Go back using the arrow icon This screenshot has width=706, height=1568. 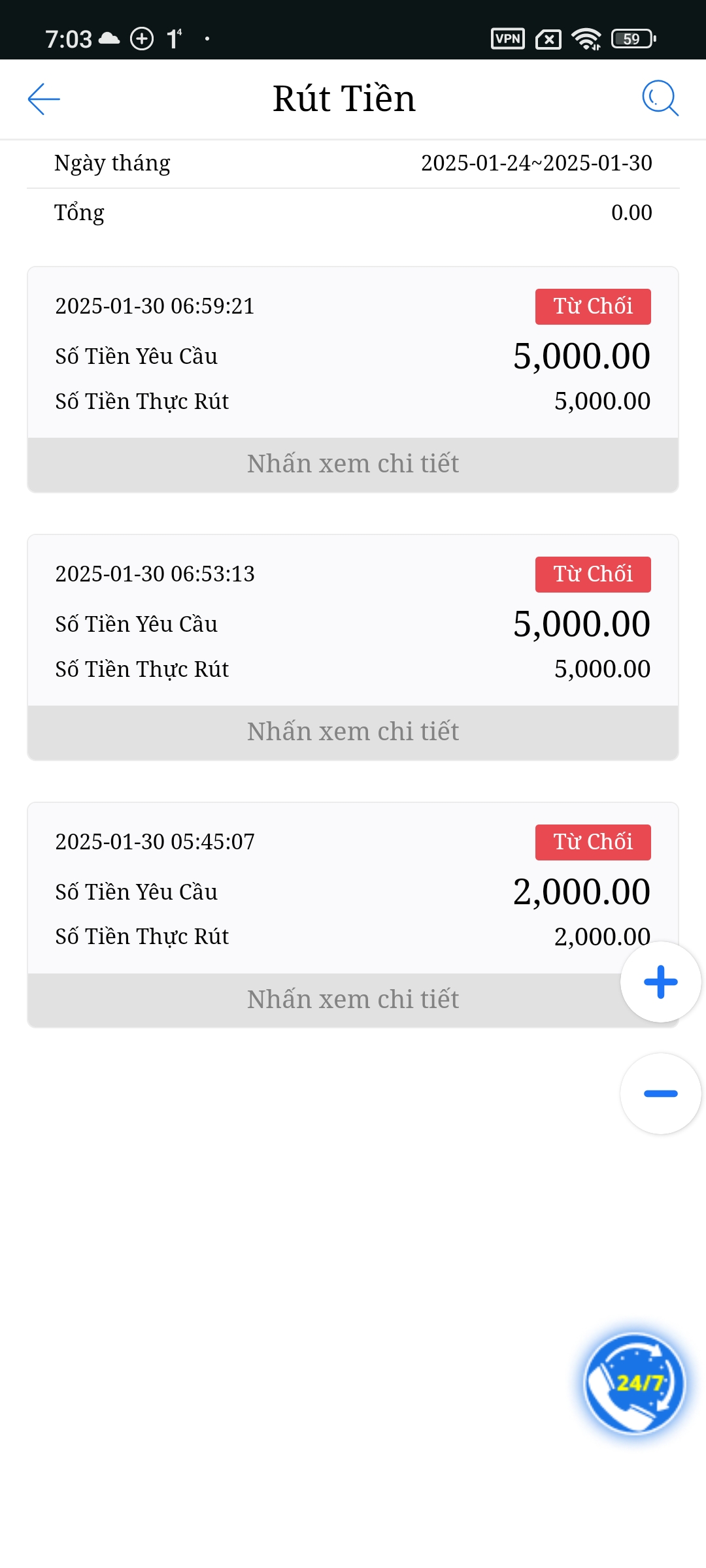[x=44, y=99]
